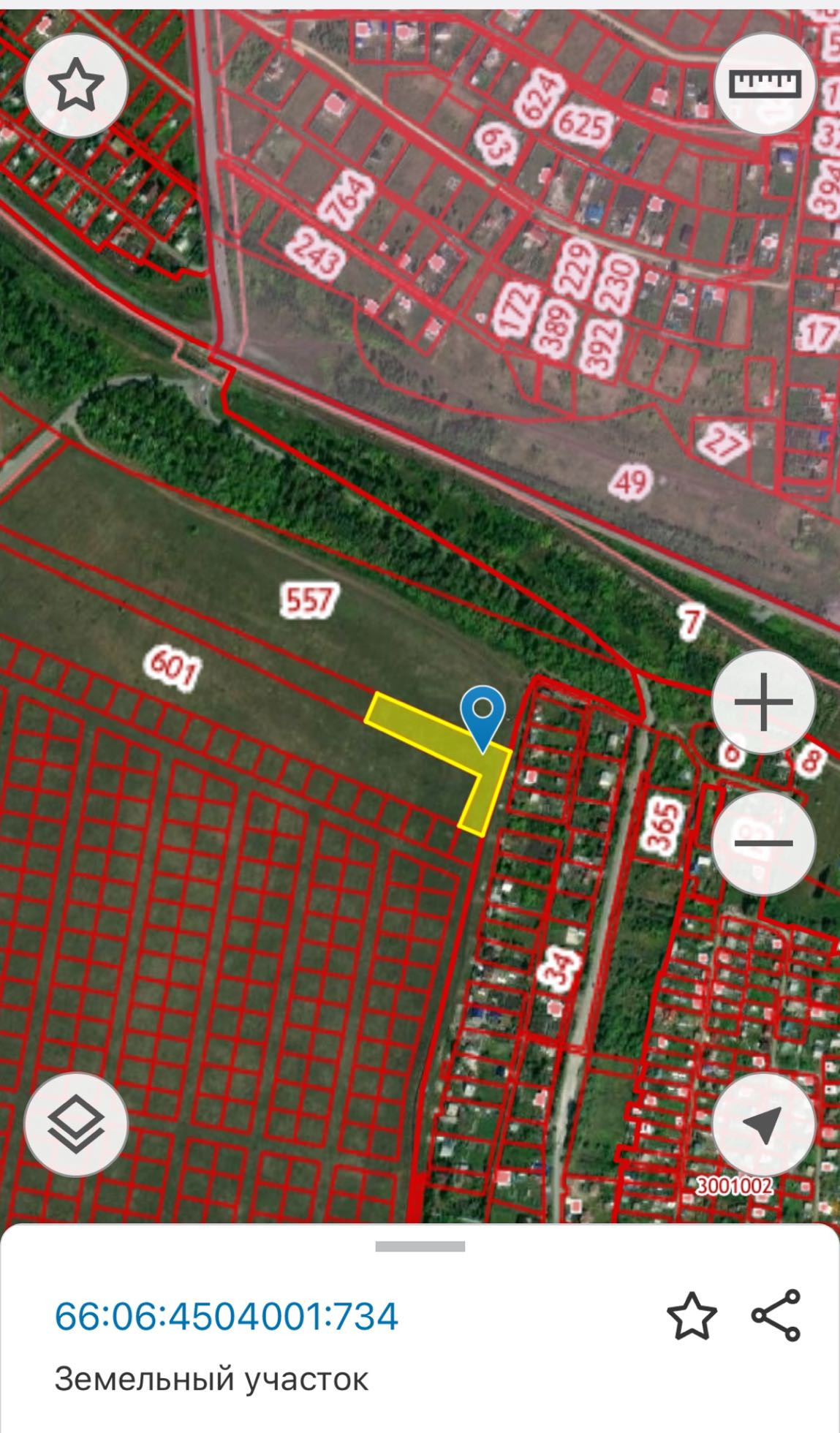Share this land parcel
The width and height of the screenshot is (840, 1433).
point(776,1316)
